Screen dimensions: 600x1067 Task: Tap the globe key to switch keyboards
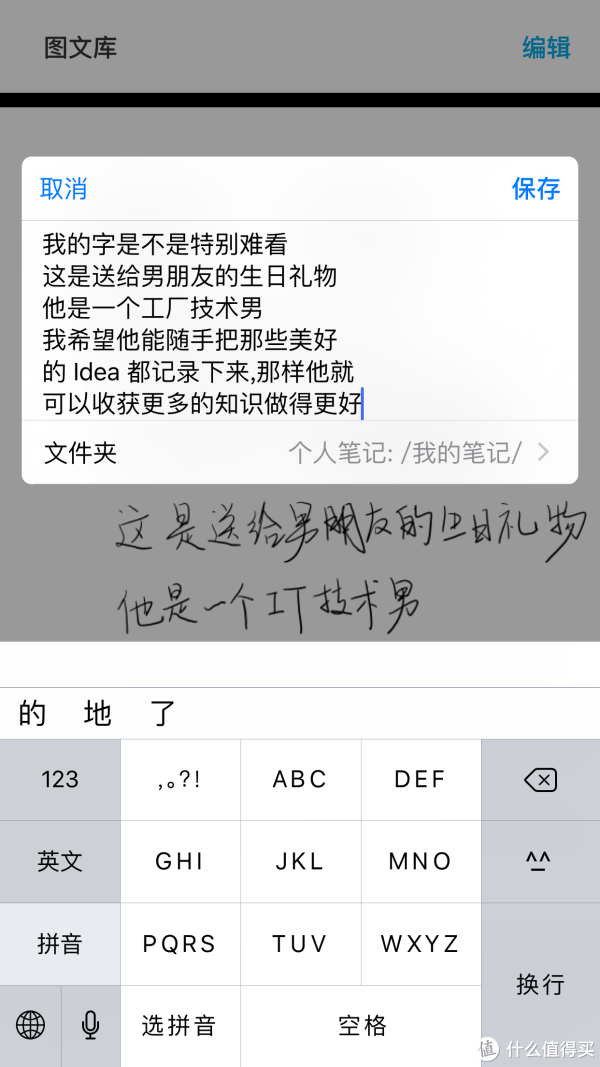[x=30, y=1025]
